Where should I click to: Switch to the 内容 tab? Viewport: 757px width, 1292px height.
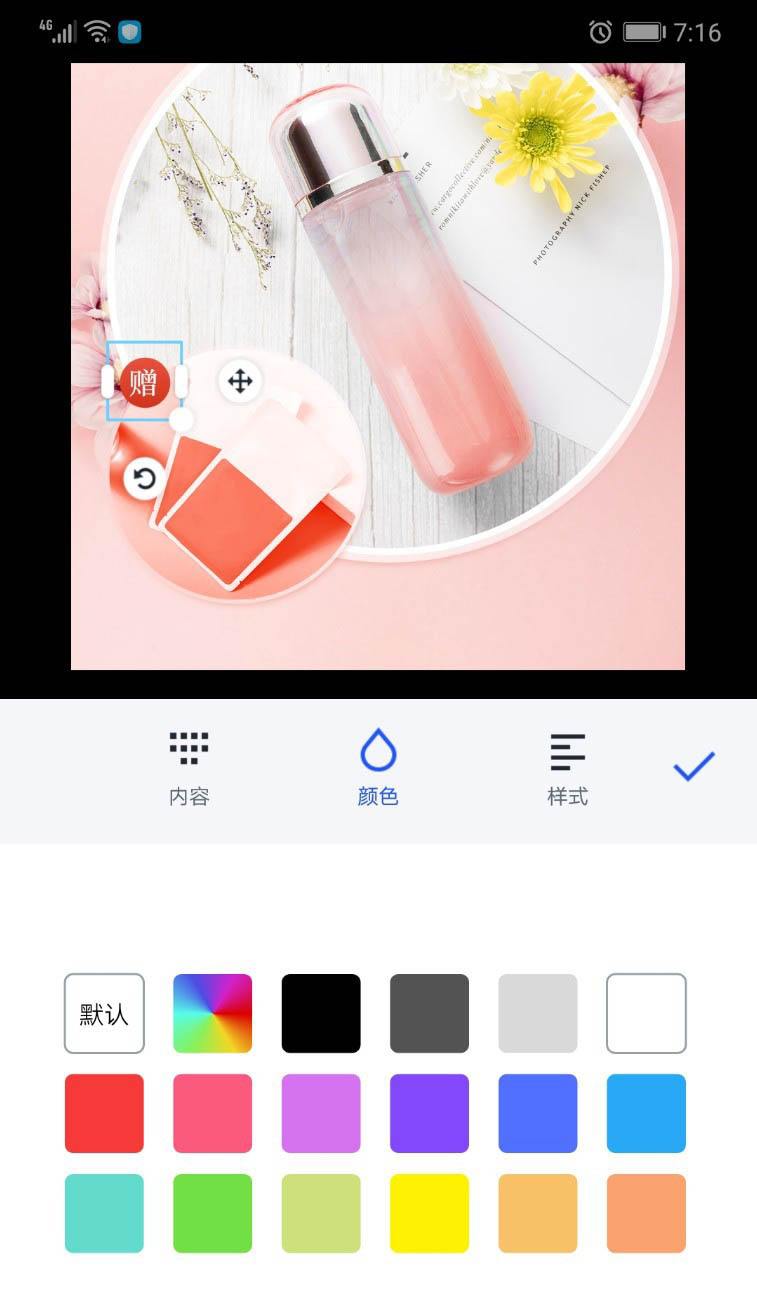[x=189, y=768]
